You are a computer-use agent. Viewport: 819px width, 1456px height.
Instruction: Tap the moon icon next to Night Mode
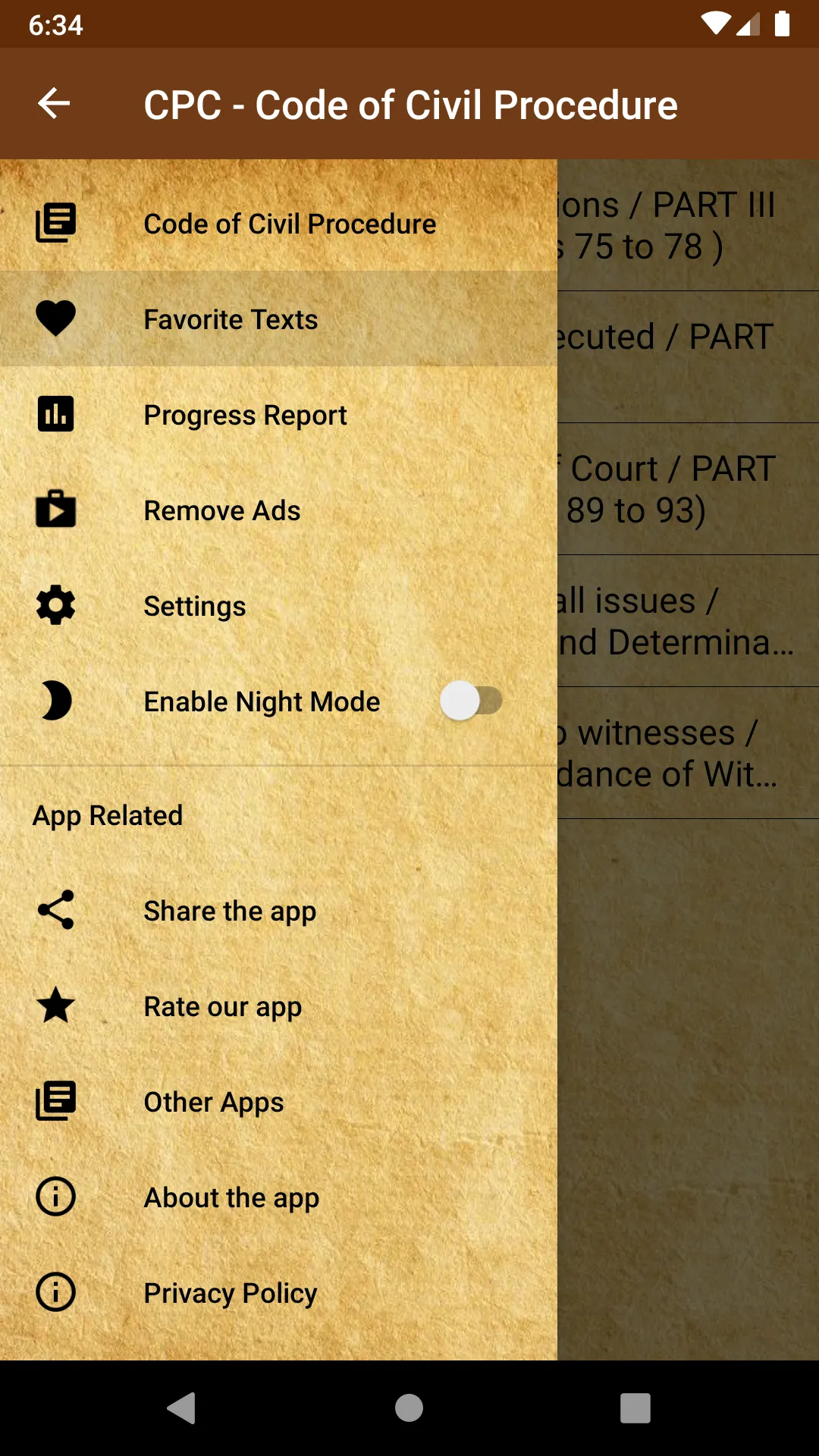point(55,701)
